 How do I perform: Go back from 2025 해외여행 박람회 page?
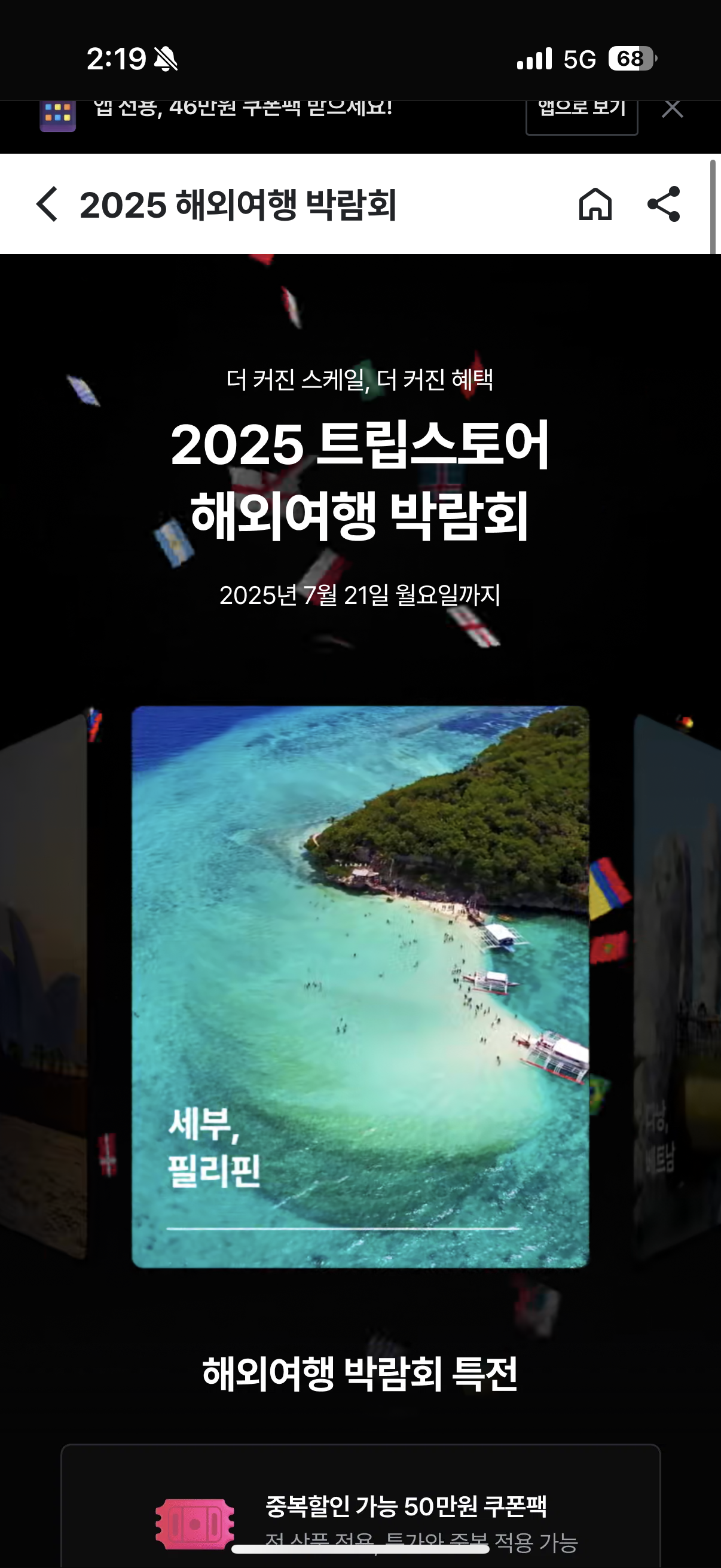click(x=47, y=204)
